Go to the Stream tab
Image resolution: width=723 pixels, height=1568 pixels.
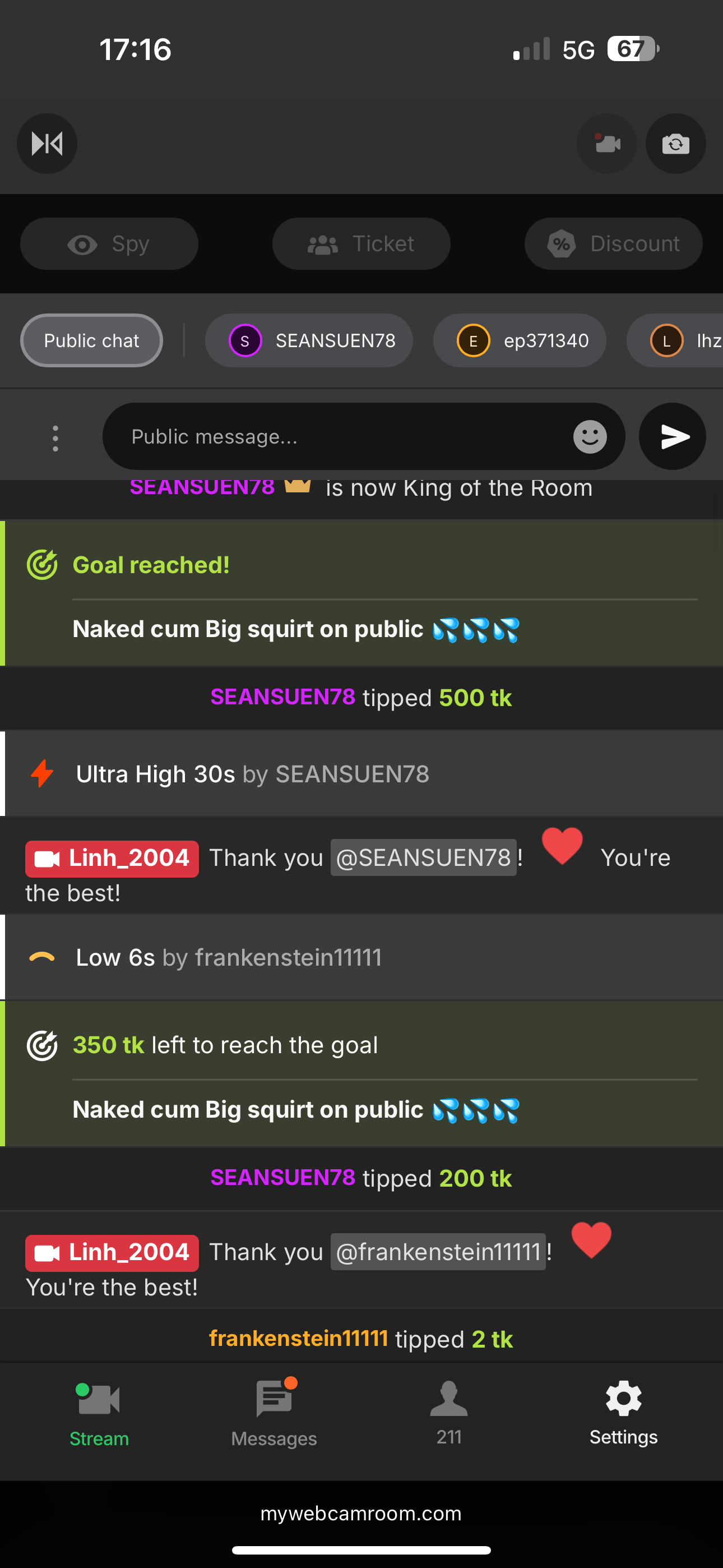[99, 1414]
